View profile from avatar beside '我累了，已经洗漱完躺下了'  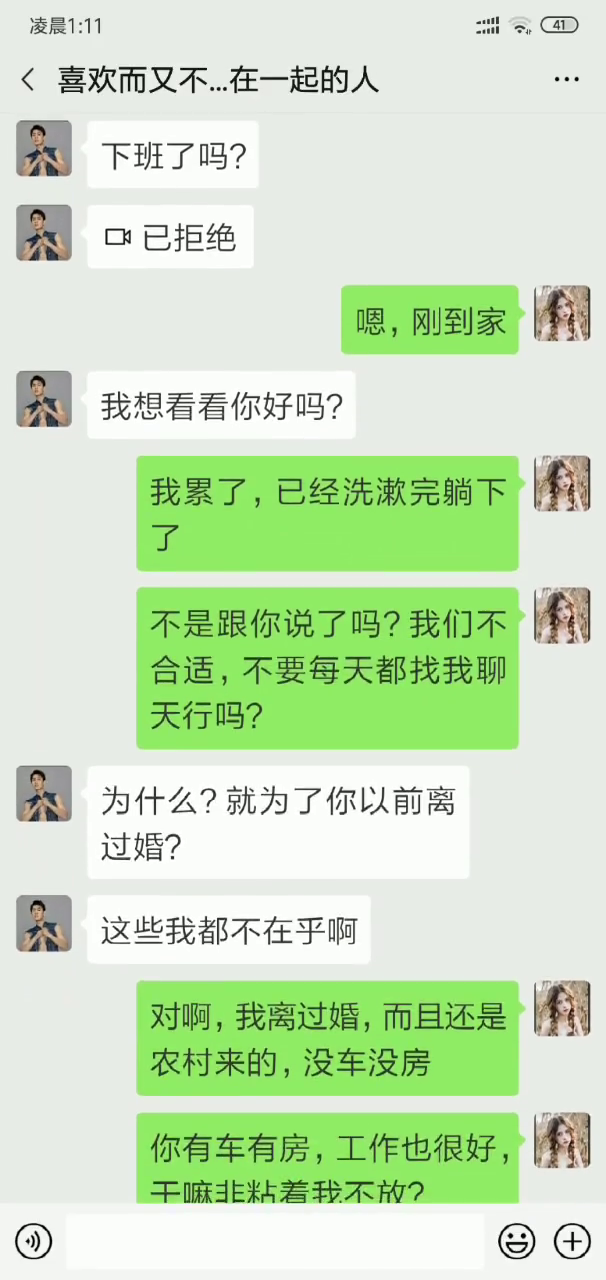click(562, 484)
